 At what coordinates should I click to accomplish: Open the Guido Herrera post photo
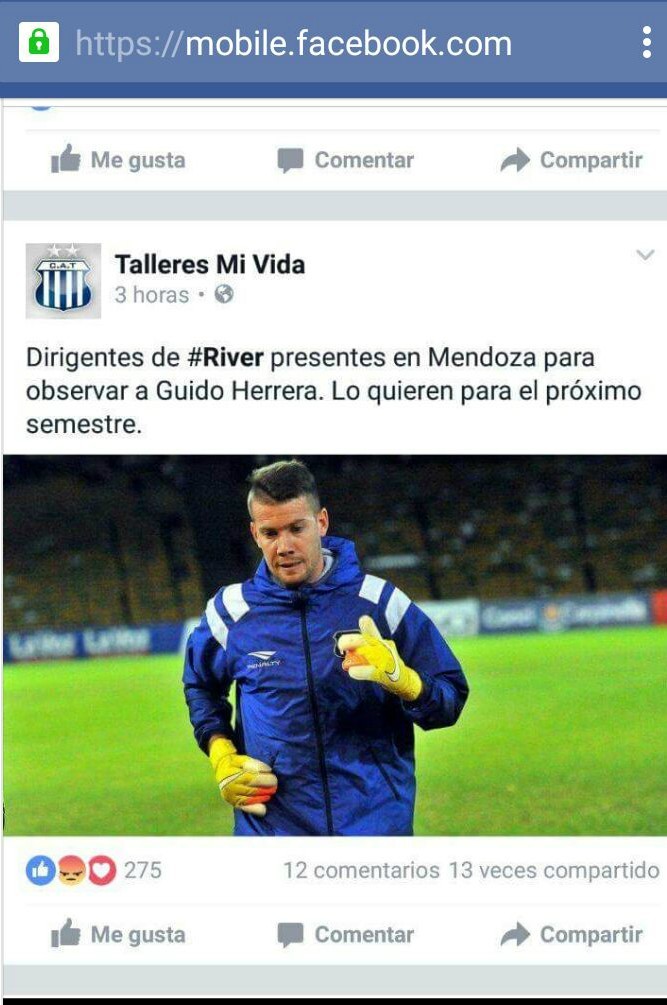click(333, 645)
